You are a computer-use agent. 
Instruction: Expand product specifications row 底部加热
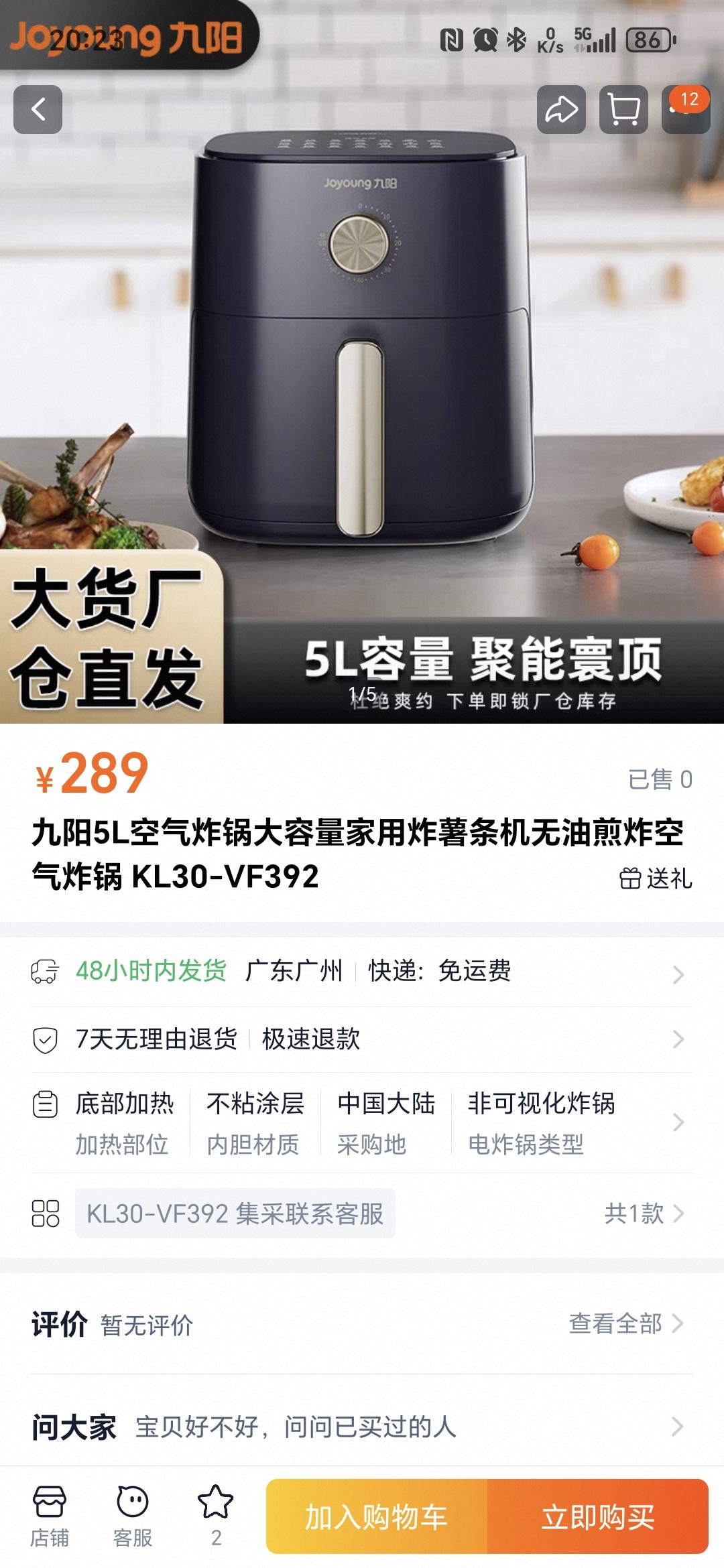(362, 1122)
